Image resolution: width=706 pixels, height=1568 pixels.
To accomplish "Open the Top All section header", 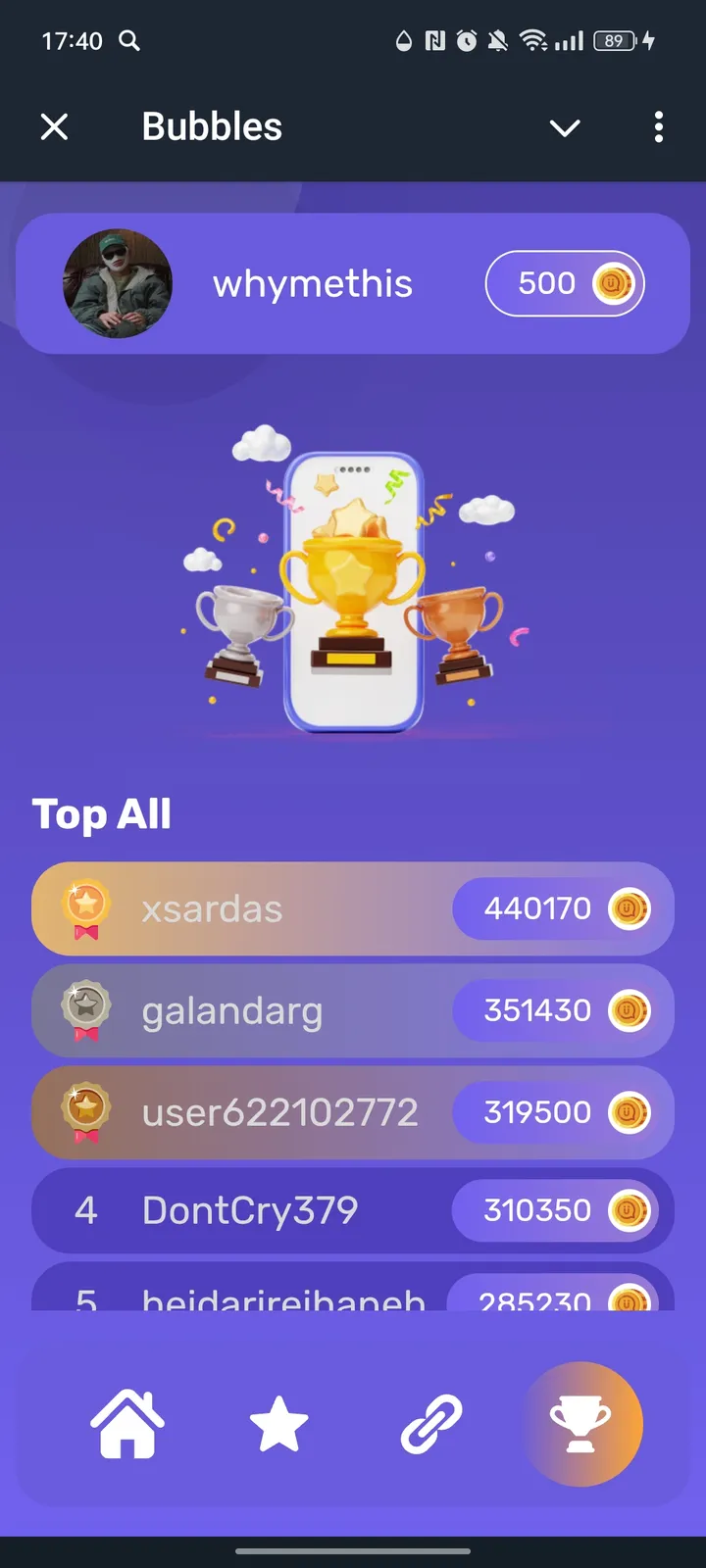I will coord(102,813).
